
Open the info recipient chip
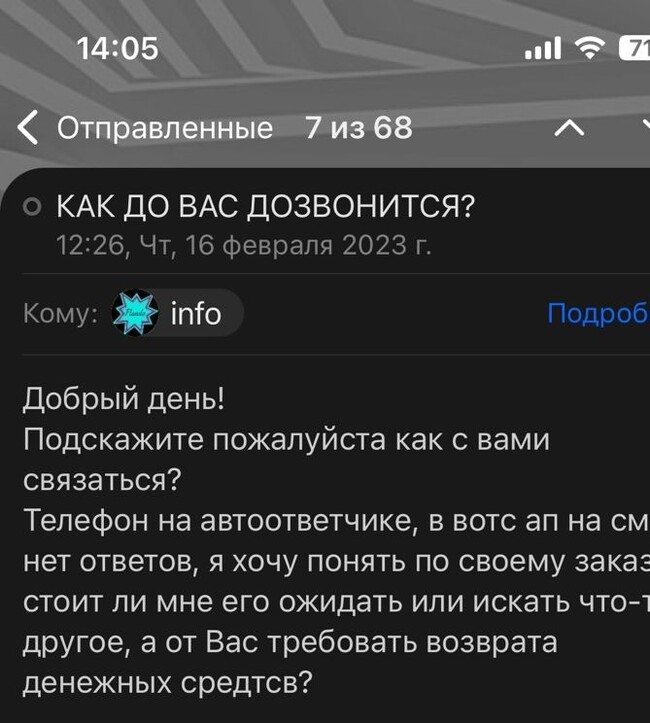[x=176, y=313]
